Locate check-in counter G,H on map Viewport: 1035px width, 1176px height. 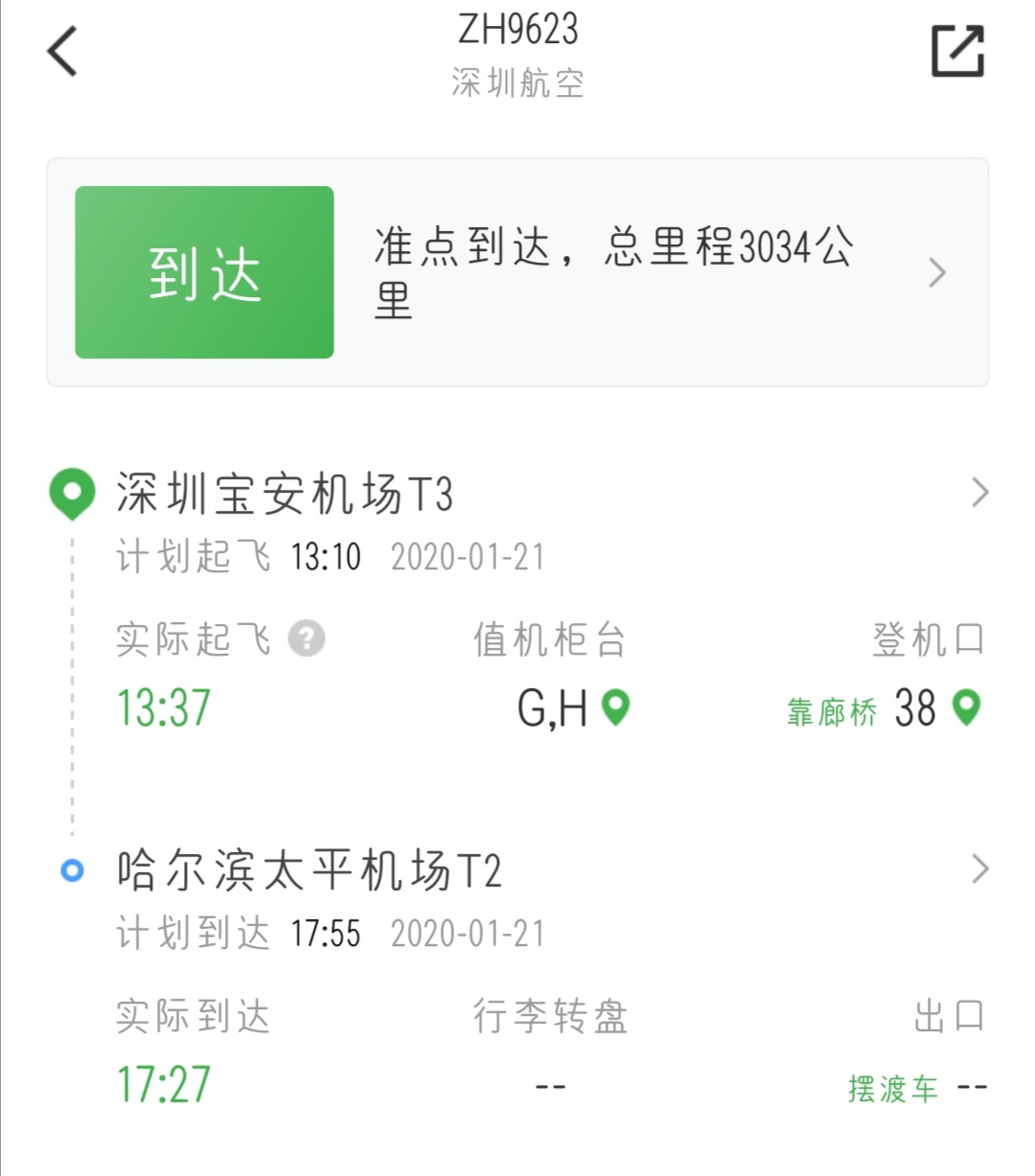pos(615,708)
